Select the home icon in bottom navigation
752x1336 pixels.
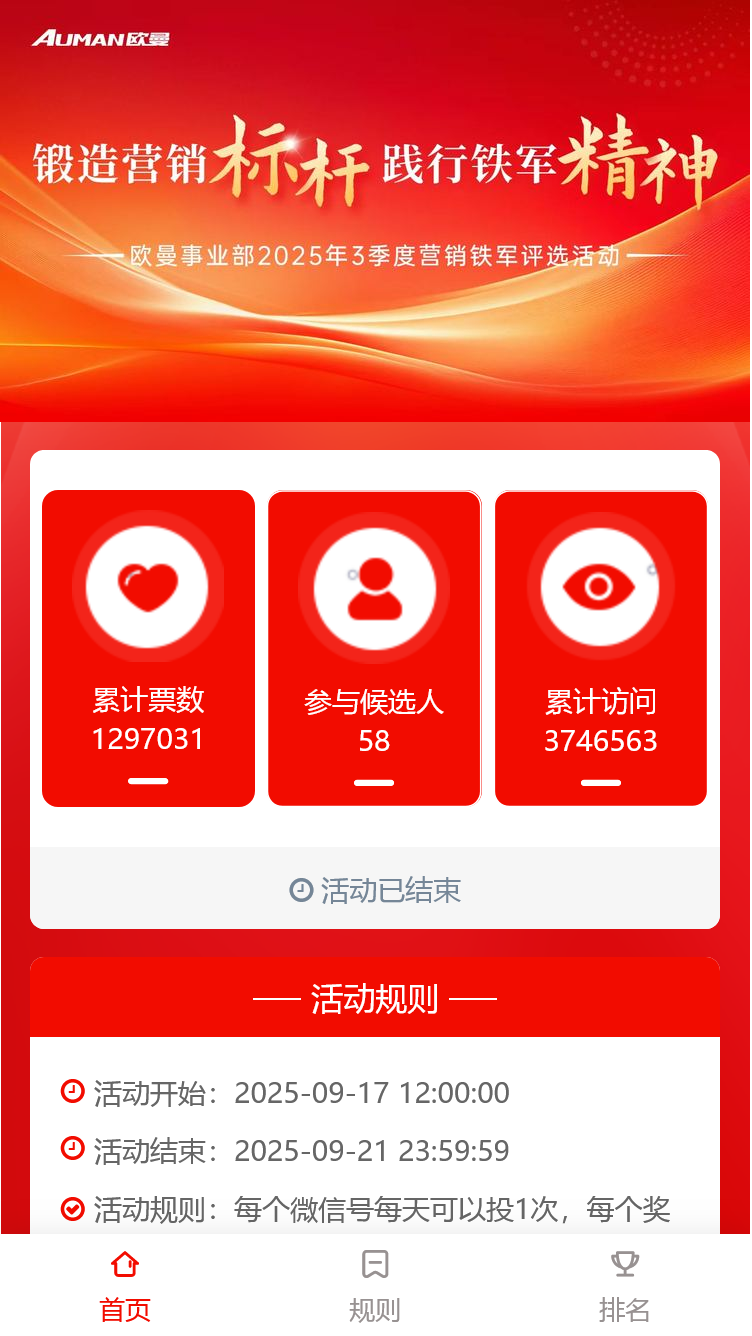click(123, 1264)
